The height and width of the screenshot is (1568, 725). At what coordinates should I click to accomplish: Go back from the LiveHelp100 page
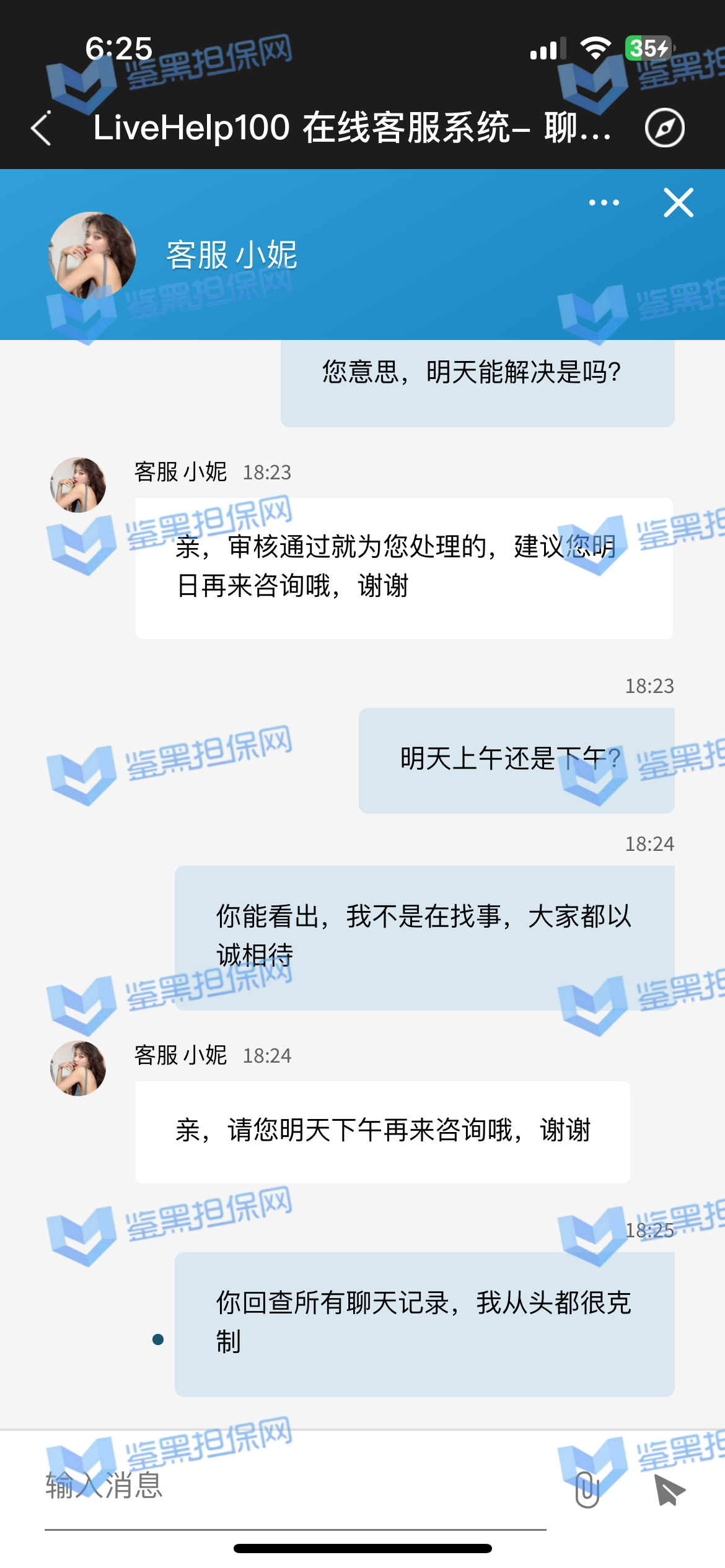[42, 129]
